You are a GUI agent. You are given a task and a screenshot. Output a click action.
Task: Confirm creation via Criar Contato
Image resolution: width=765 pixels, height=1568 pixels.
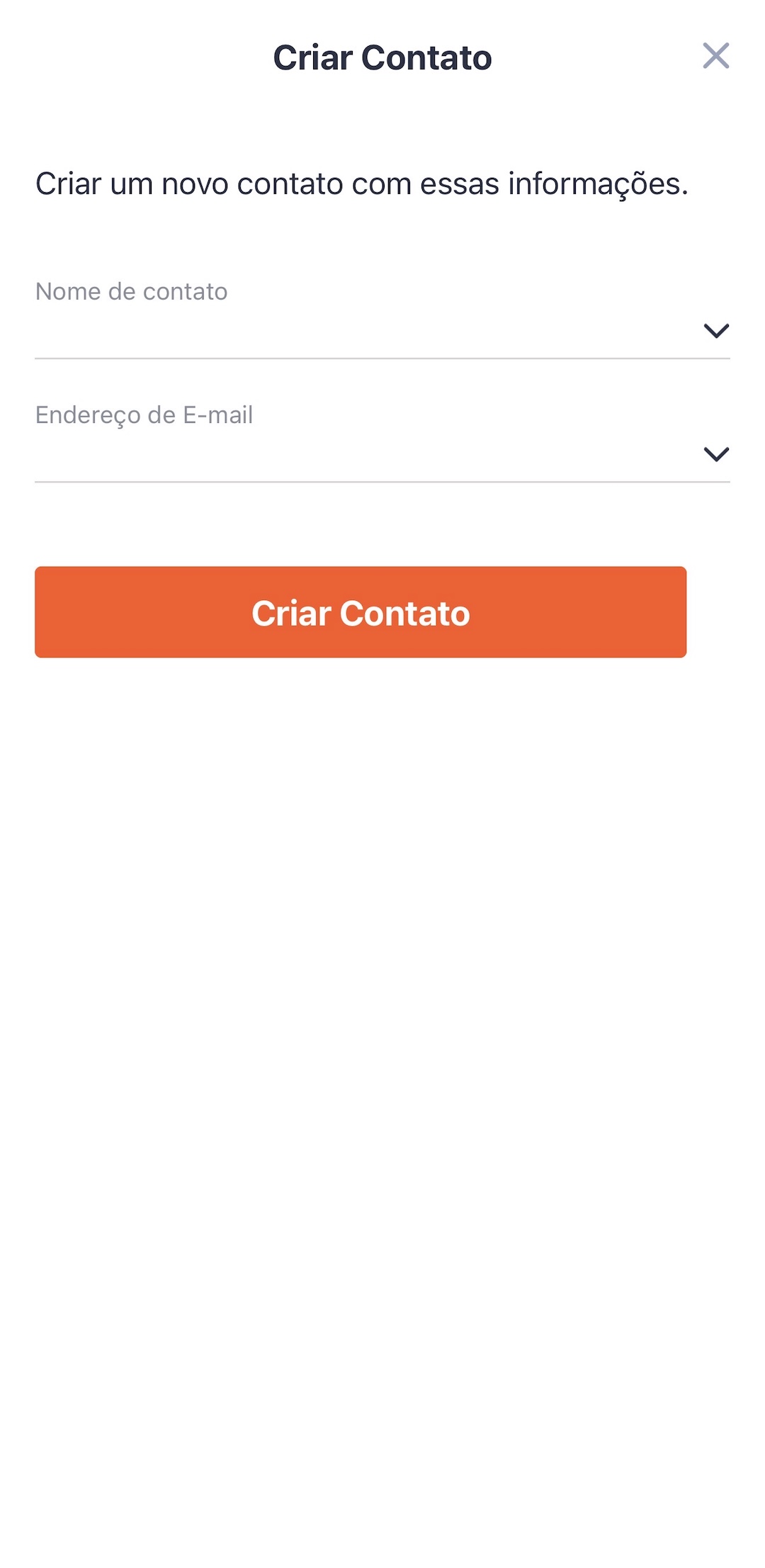(x=361, y=612)
